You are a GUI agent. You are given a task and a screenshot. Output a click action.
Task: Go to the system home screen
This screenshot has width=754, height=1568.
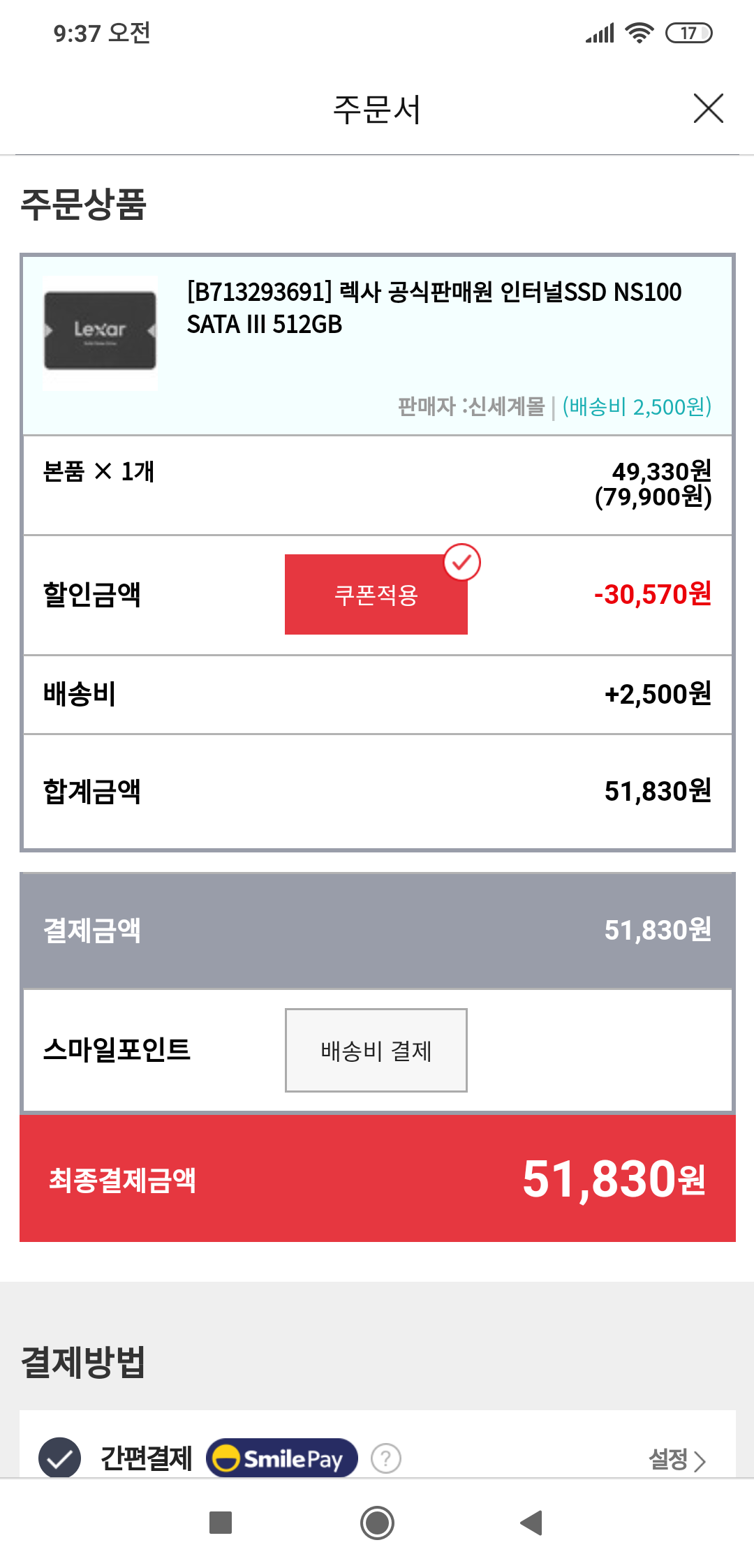coord(377,1523)
